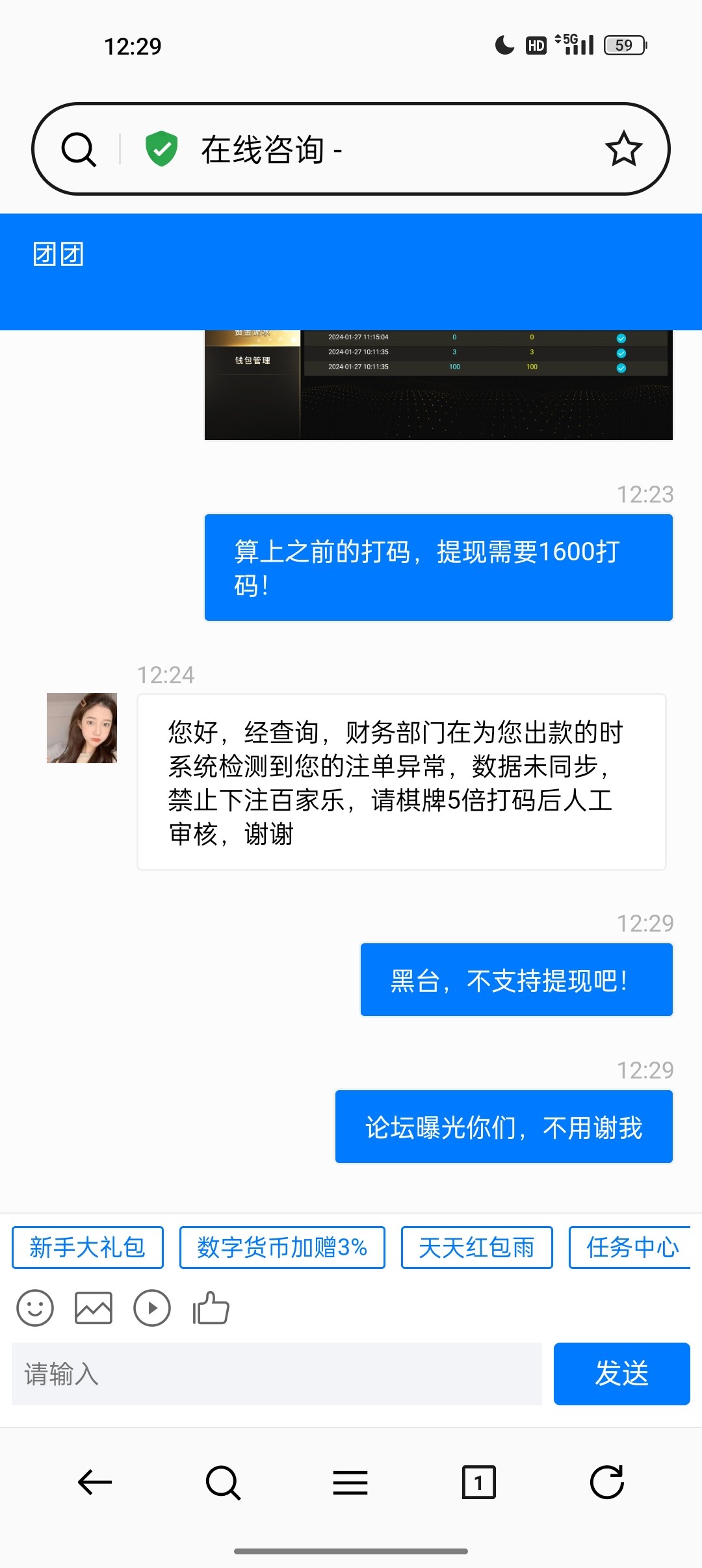The height and width of the screenshot is (1568, 702).
Task: Tap the 新手大礼包 quick reply button
Action: pos(88,1247)
